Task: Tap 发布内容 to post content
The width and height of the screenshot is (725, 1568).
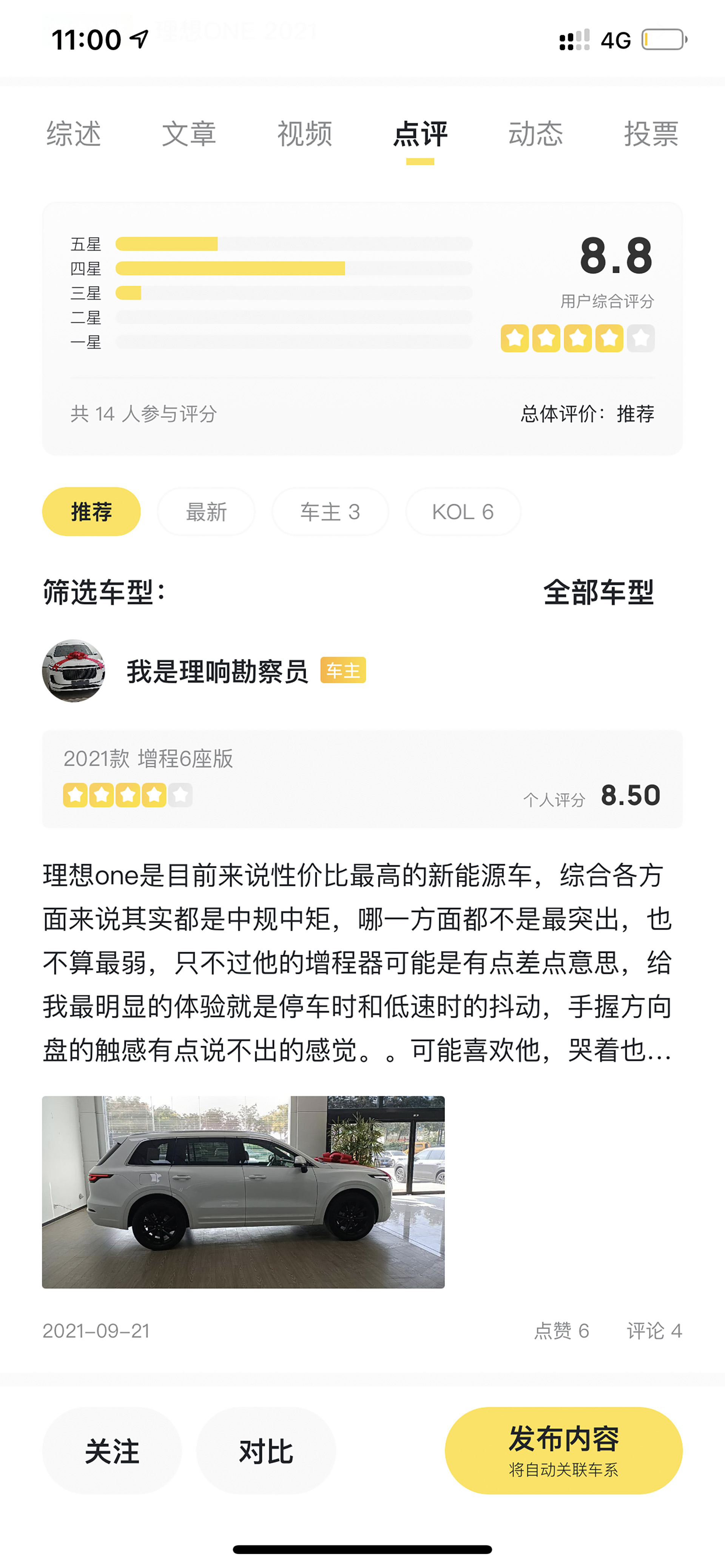Action: pyautogui.click(x=563, y=1451)
